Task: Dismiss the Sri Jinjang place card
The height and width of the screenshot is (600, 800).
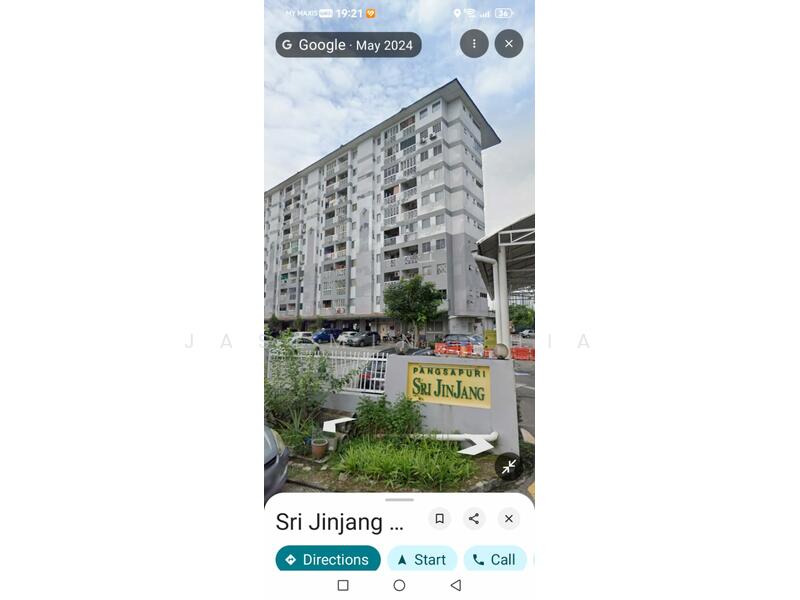Action: point(508,518)
